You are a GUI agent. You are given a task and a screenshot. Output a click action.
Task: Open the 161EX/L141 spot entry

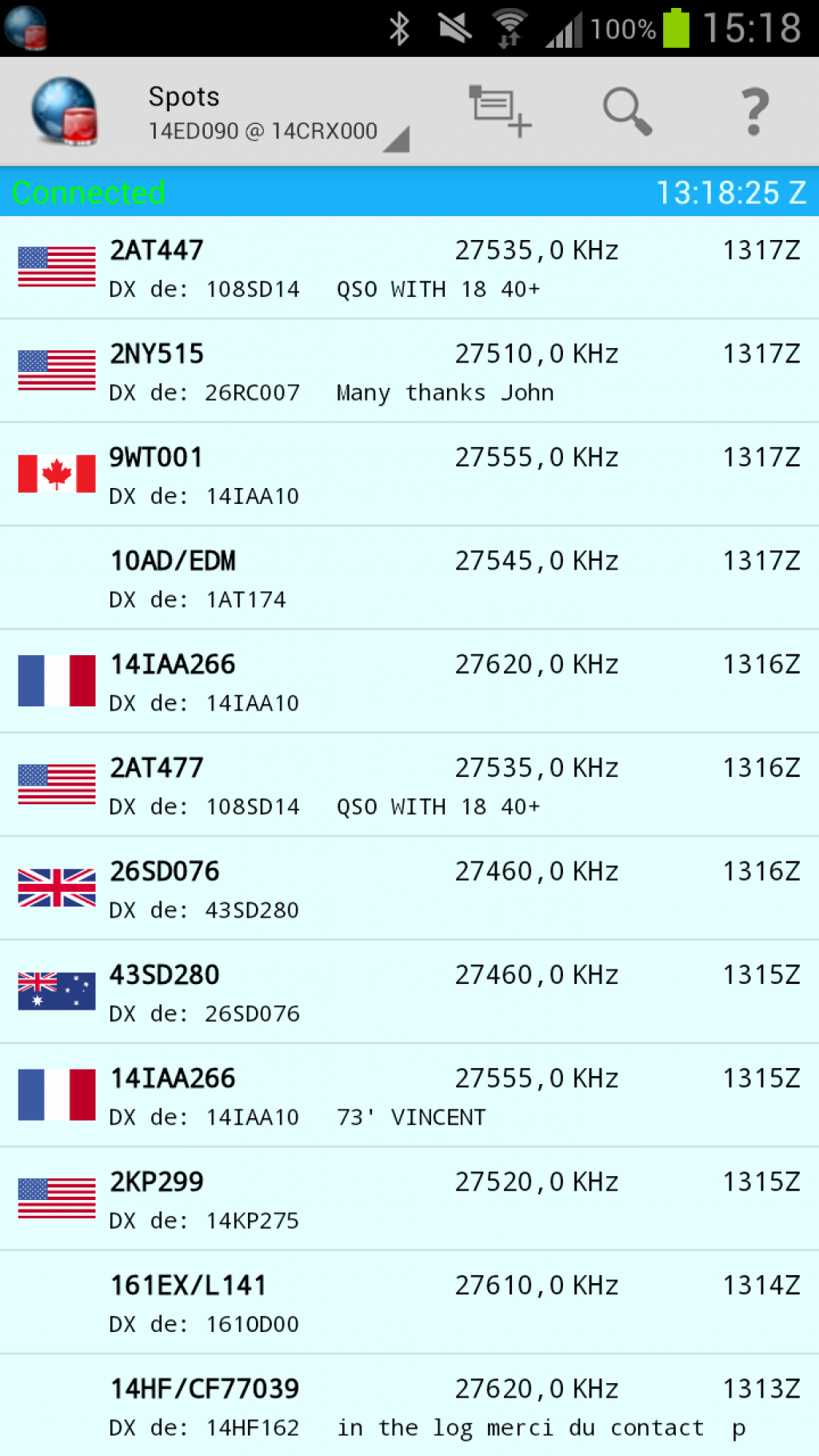coord(409,1302)
